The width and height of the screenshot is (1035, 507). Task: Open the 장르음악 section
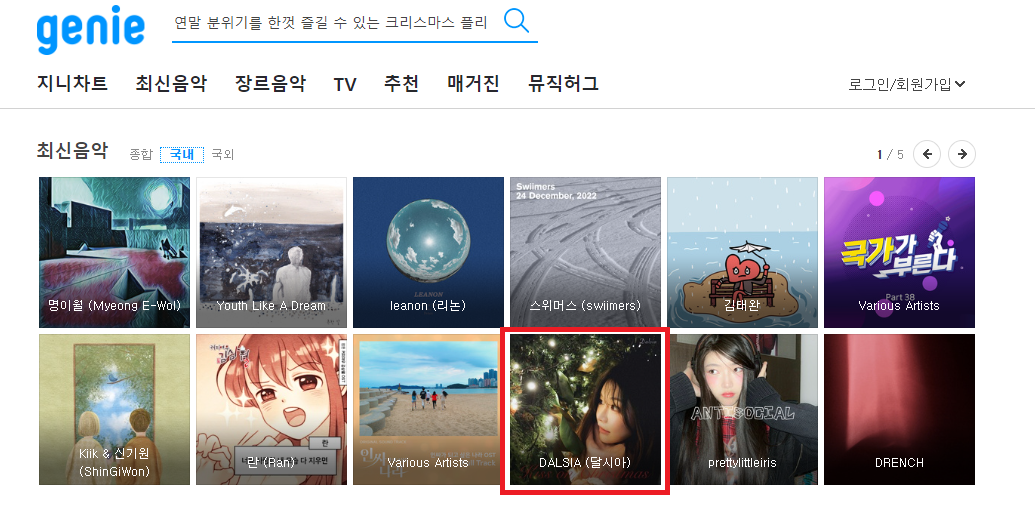[270, 84]
